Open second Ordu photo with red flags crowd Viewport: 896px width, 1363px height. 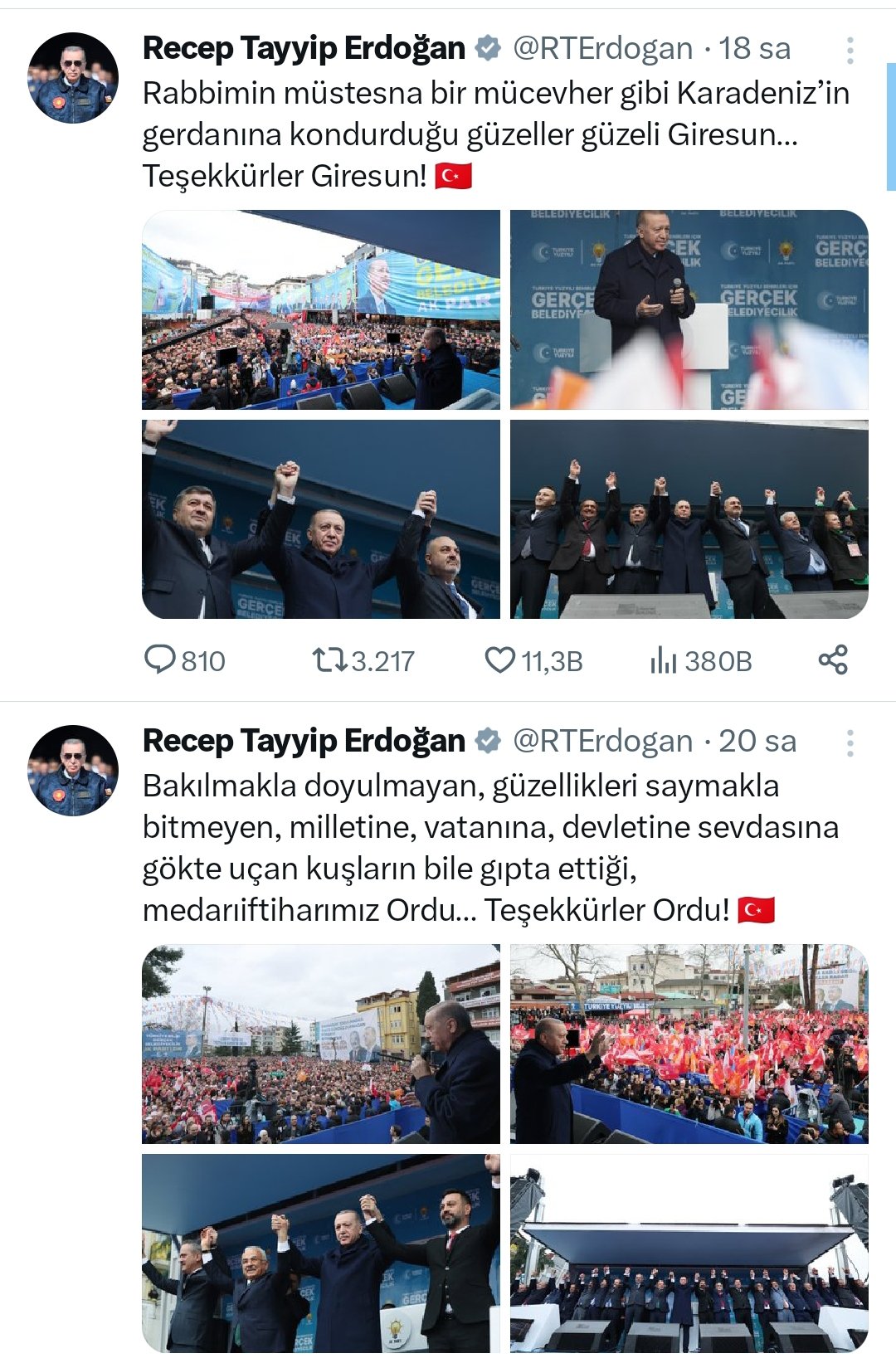click(689, 1044)
